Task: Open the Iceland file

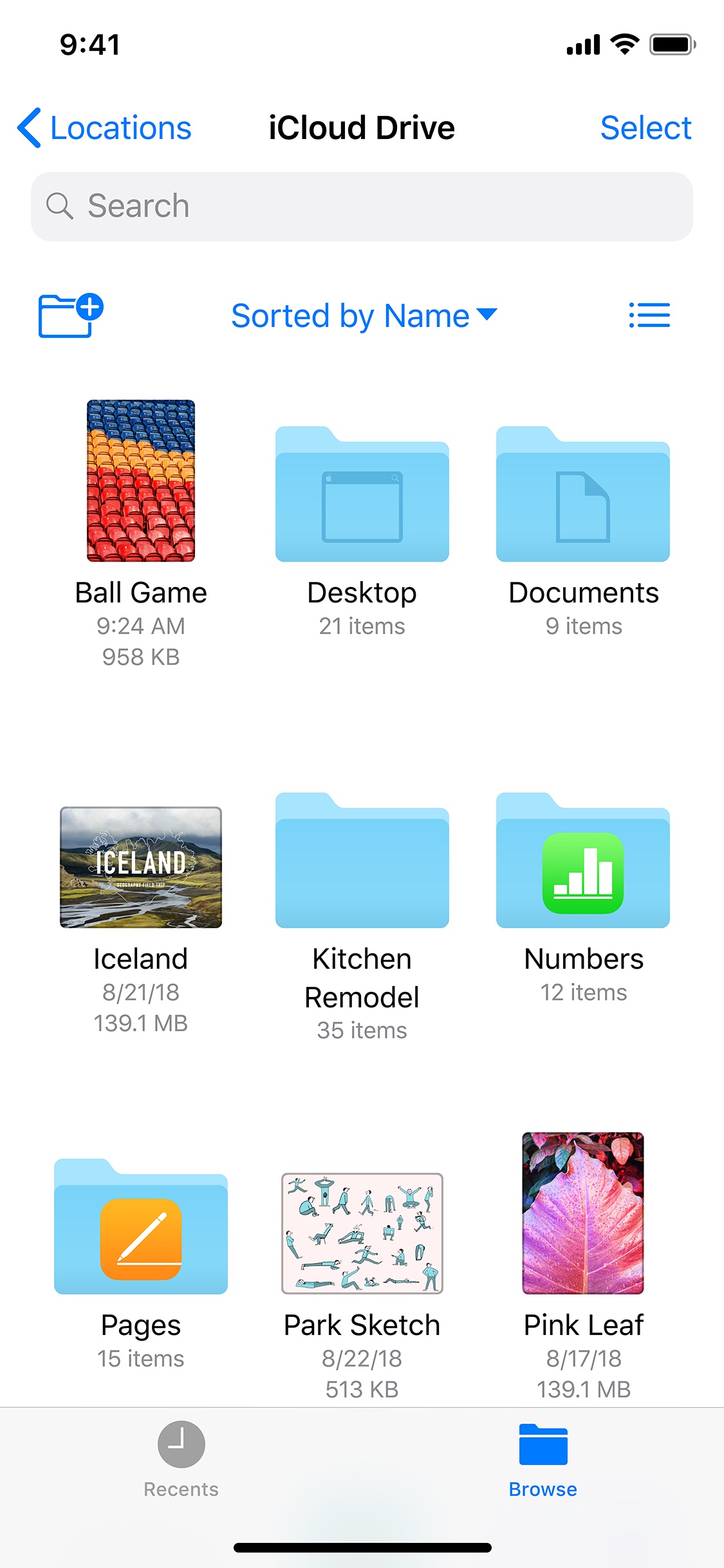Action: (141, 867)
